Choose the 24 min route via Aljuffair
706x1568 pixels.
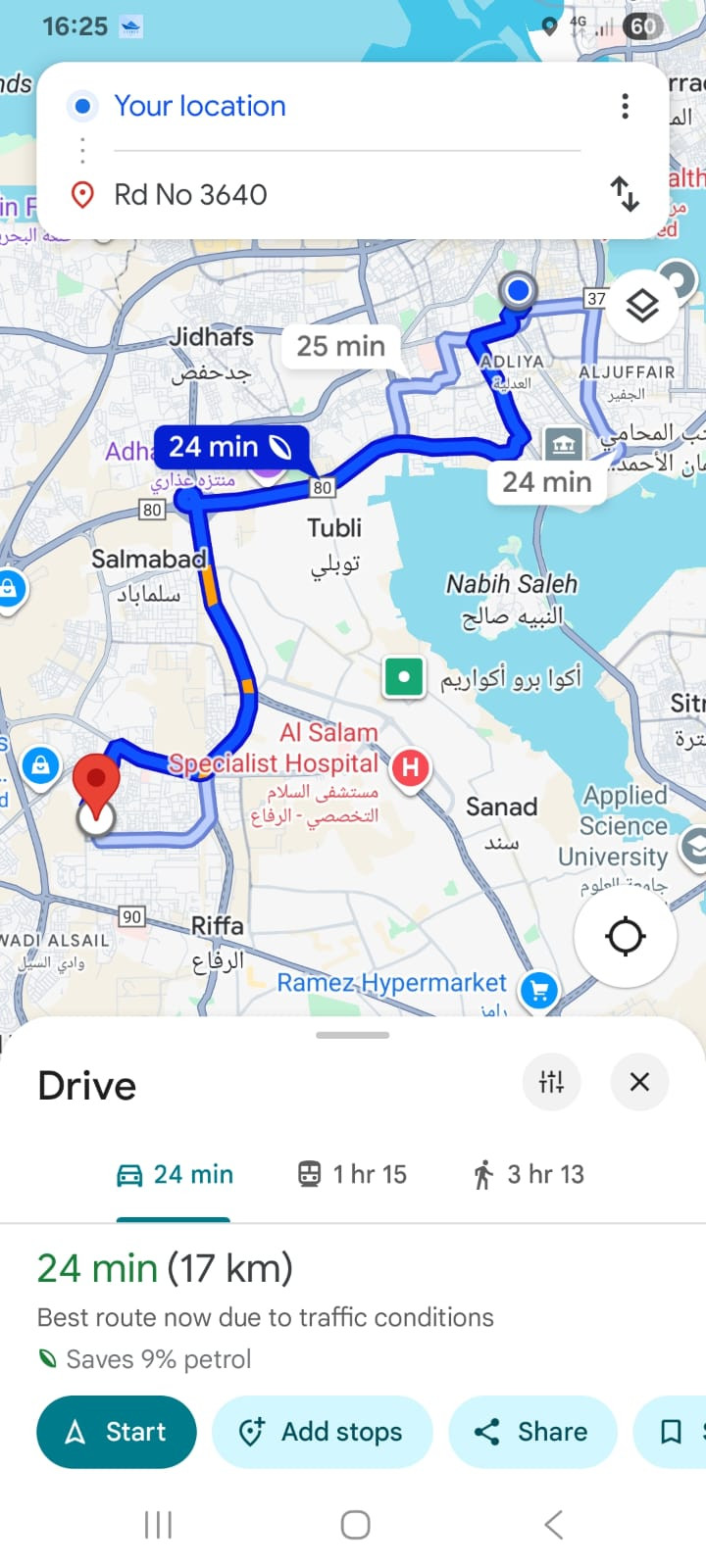pyautogui.click(x=546, y=482)
